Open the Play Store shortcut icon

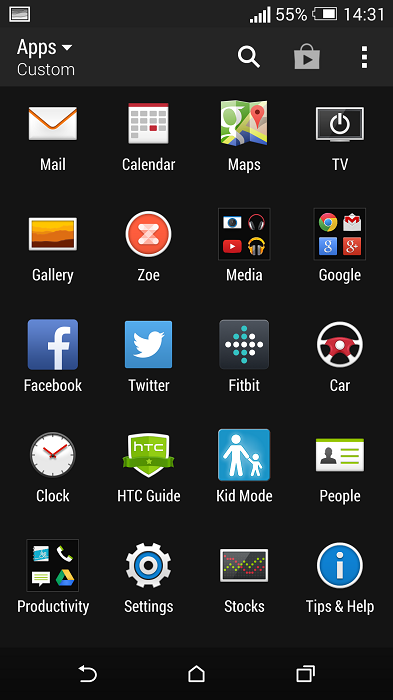(307, 57)
